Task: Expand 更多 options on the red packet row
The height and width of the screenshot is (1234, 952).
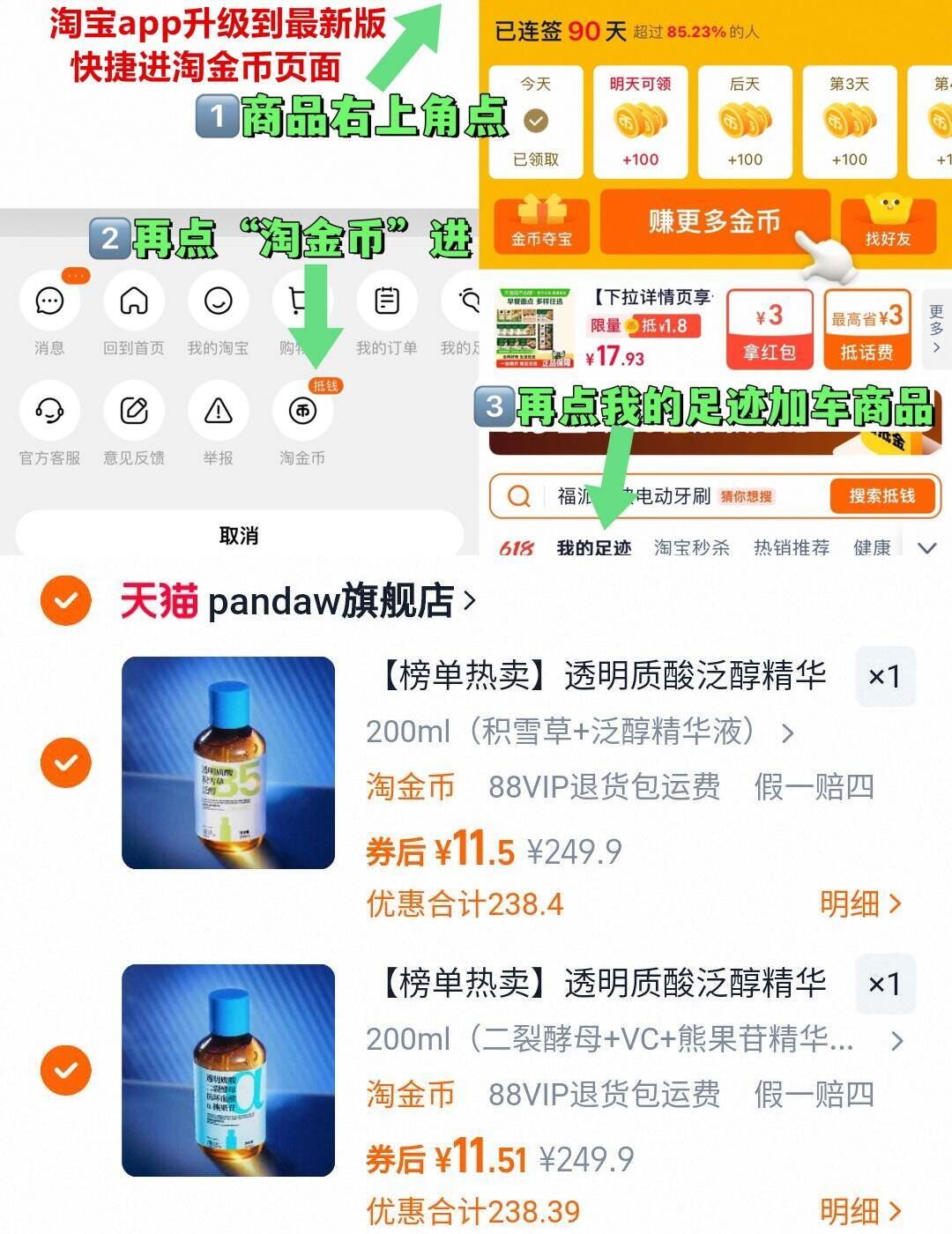Action: pos(937,329)
